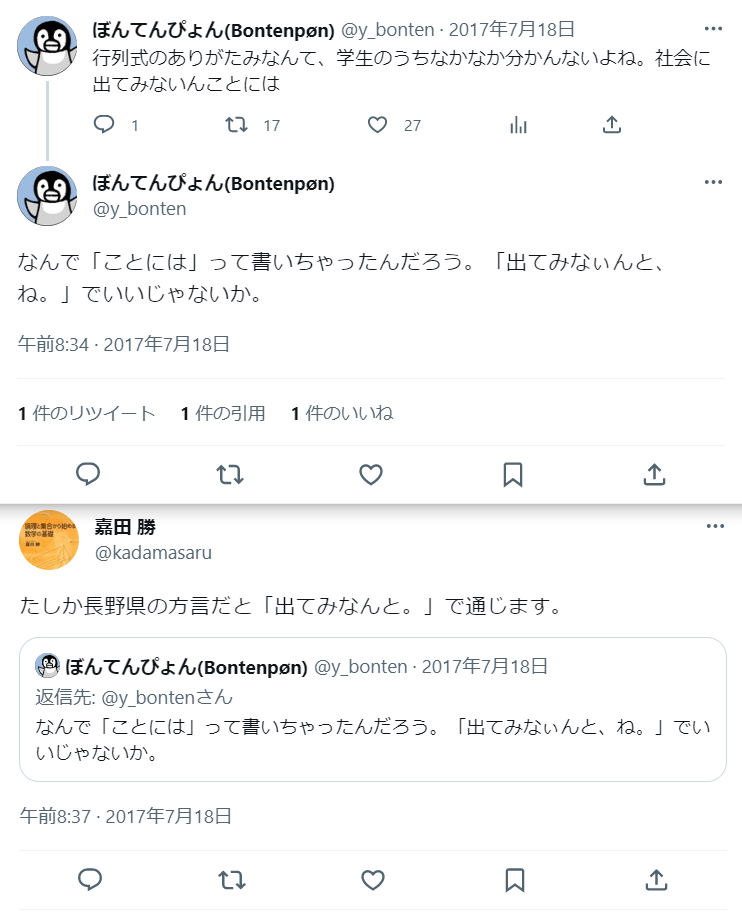View the 1 件のいいね list
The width and height of the screenshot is (742, 915).
pos(342,413)
